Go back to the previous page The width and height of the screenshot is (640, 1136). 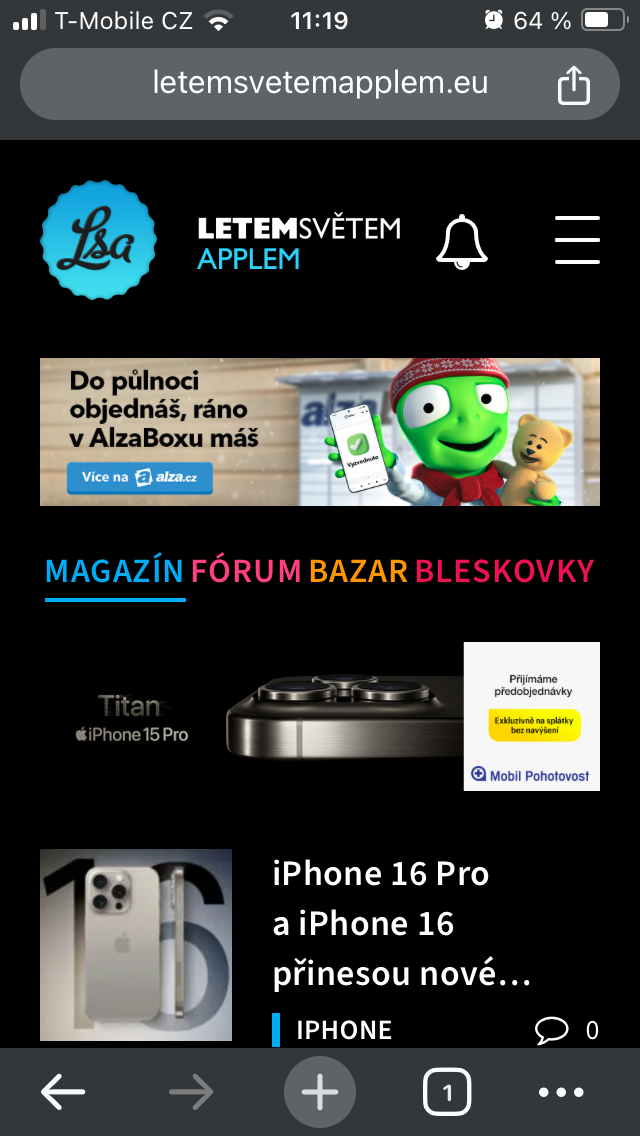[63, 1093]
